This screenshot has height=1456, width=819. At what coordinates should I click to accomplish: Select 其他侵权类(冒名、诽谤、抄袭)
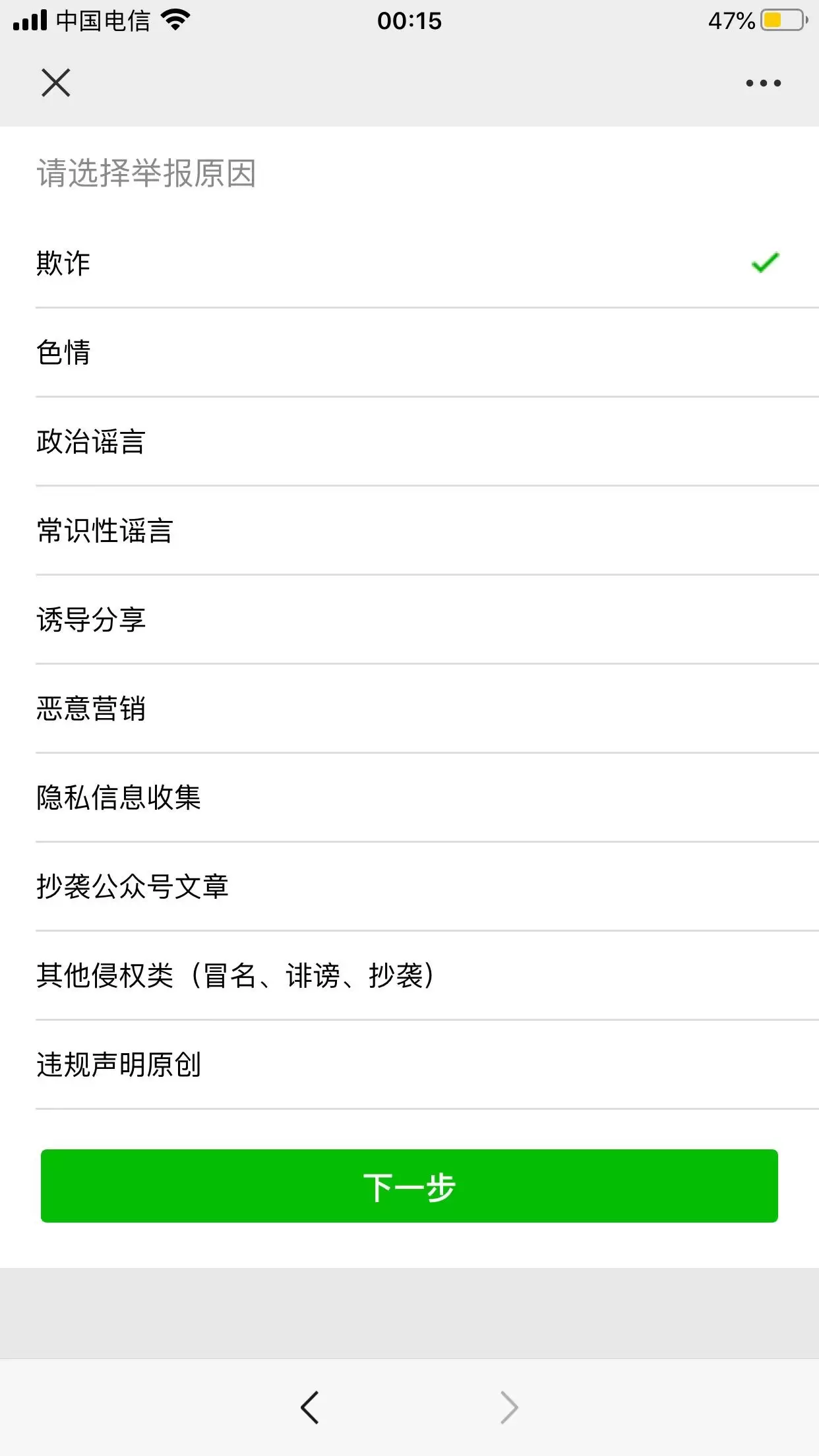409,975
